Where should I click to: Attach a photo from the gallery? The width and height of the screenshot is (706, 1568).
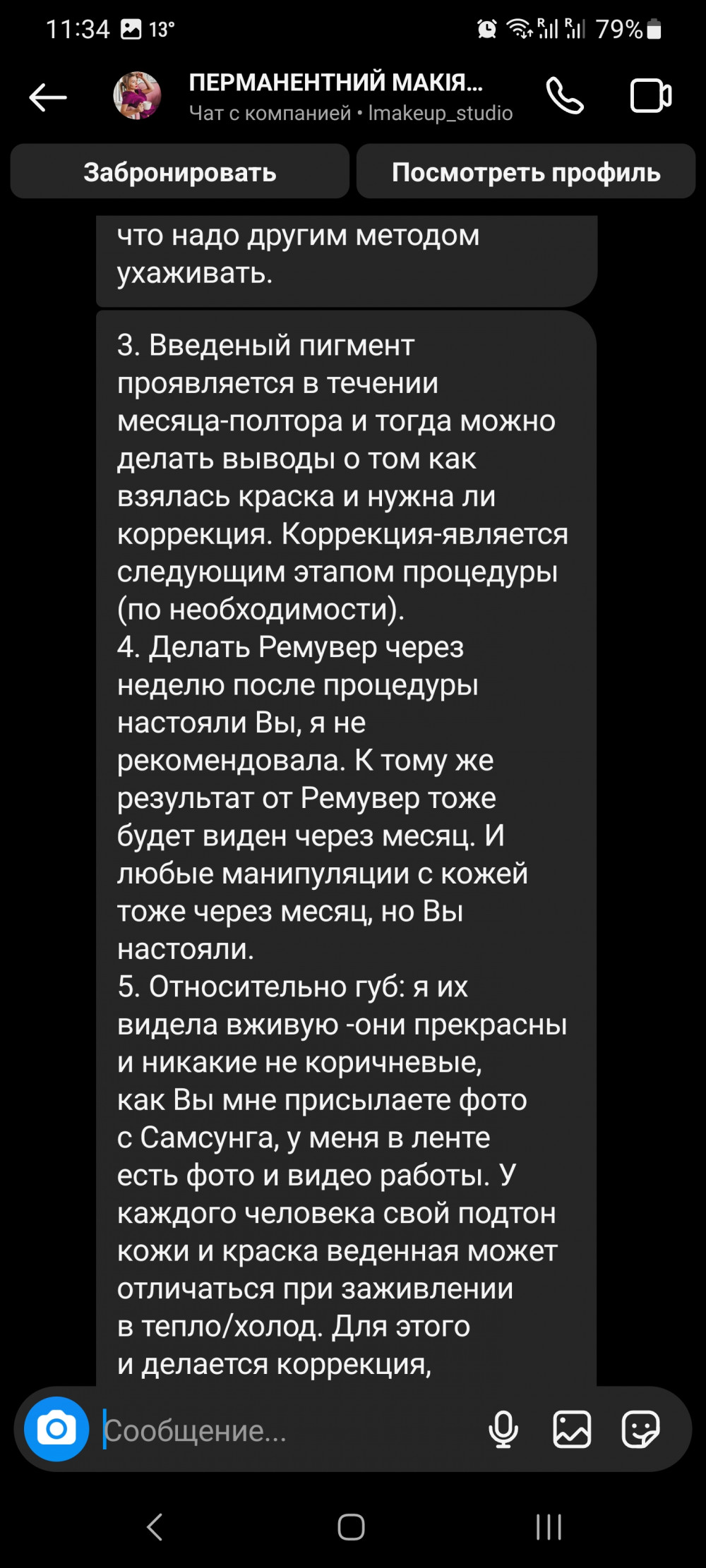(572, 1430)
